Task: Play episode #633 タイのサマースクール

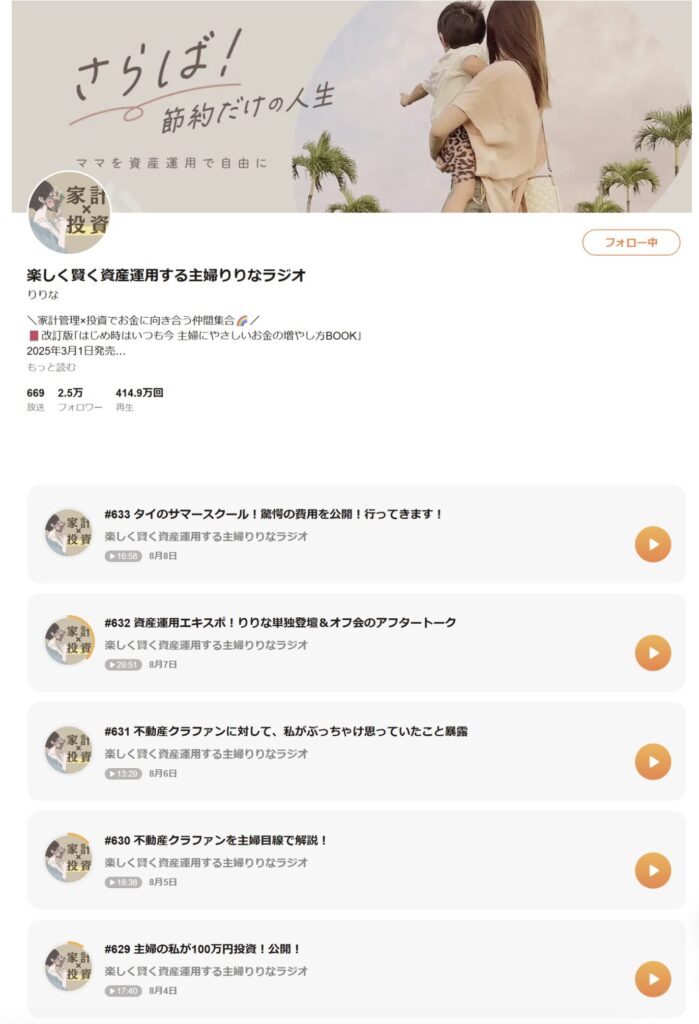Action: (x=652, y=544)
